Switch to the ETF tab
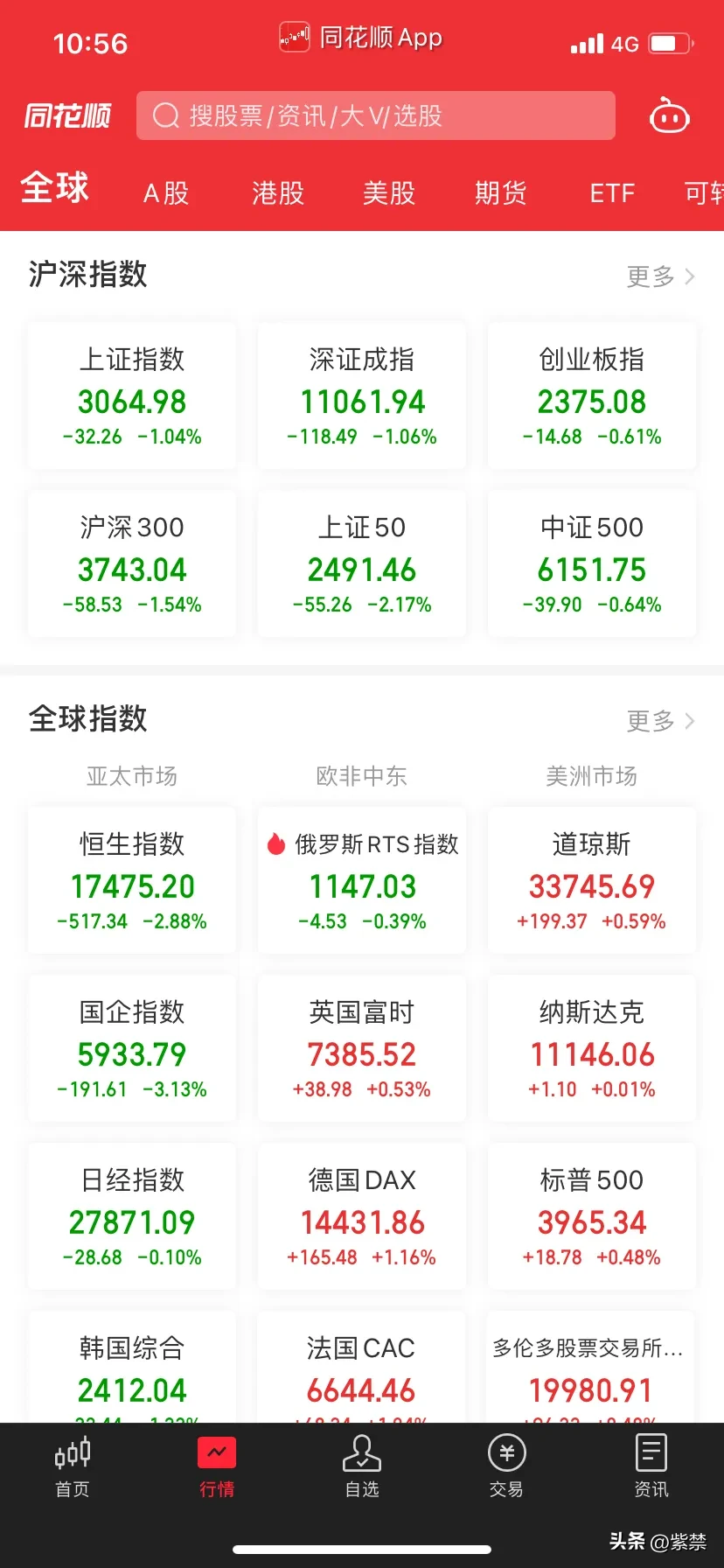Screen dimensions: 724x1568 612,192
